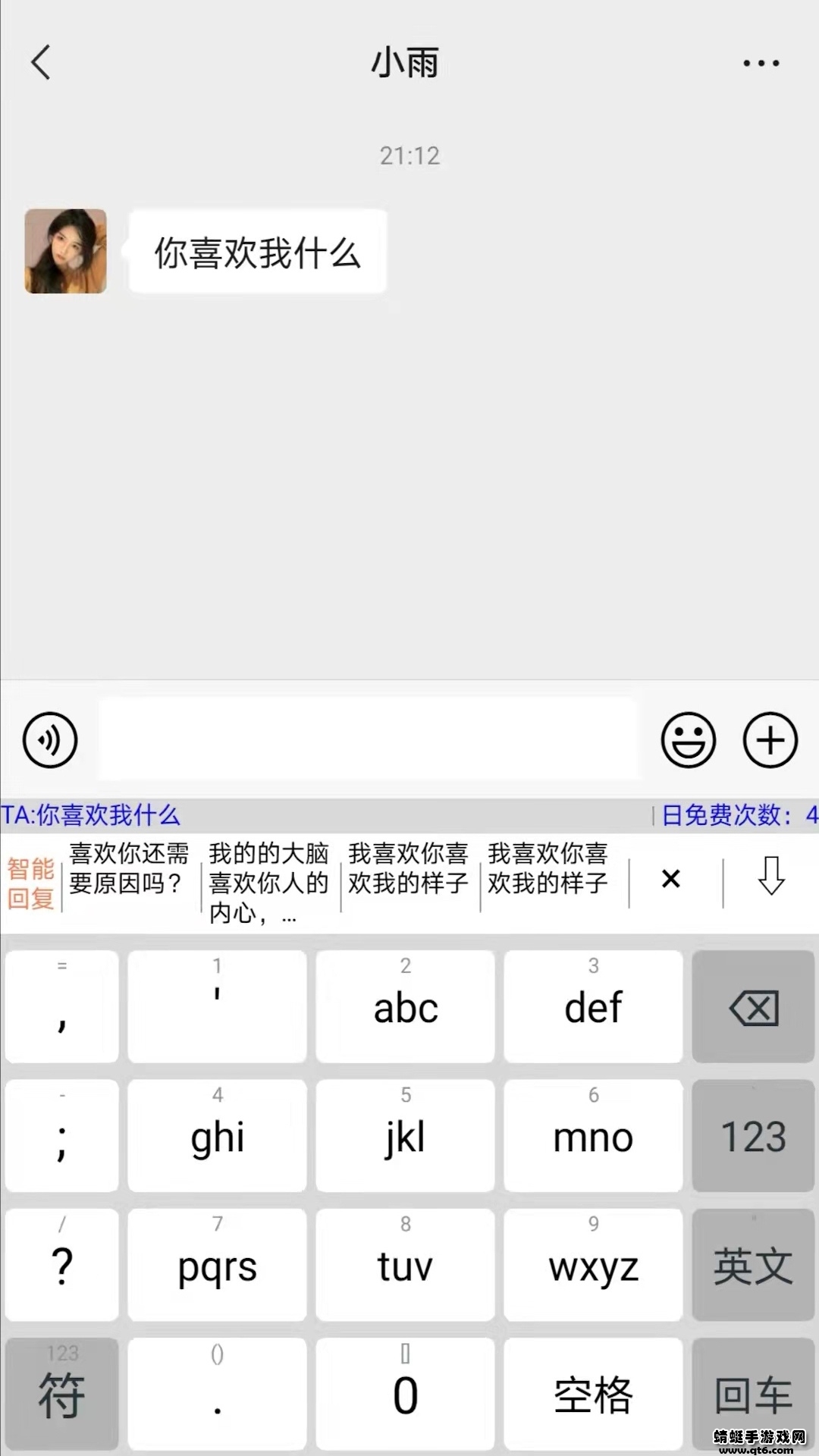The width and height of the screenshot is (819, 1456).
Task: Dismiss the smart reply bar with the X
Action: (x=670, y=878)
